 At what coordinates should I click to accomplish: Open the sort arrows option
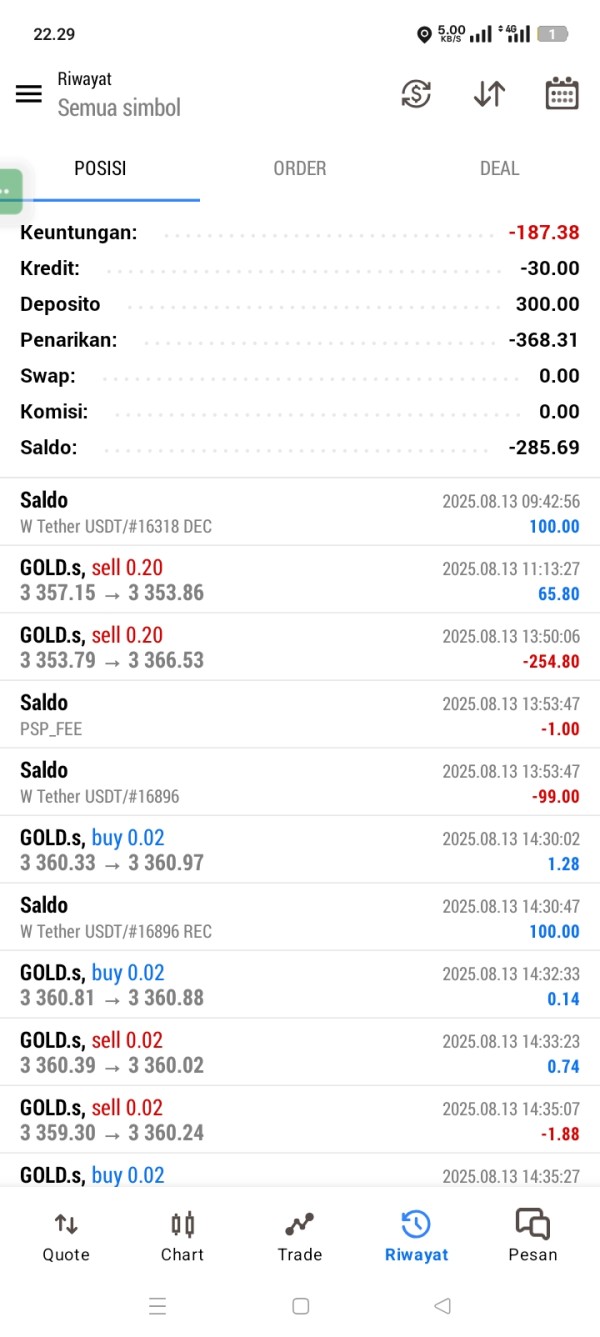[x=489, y=94]
